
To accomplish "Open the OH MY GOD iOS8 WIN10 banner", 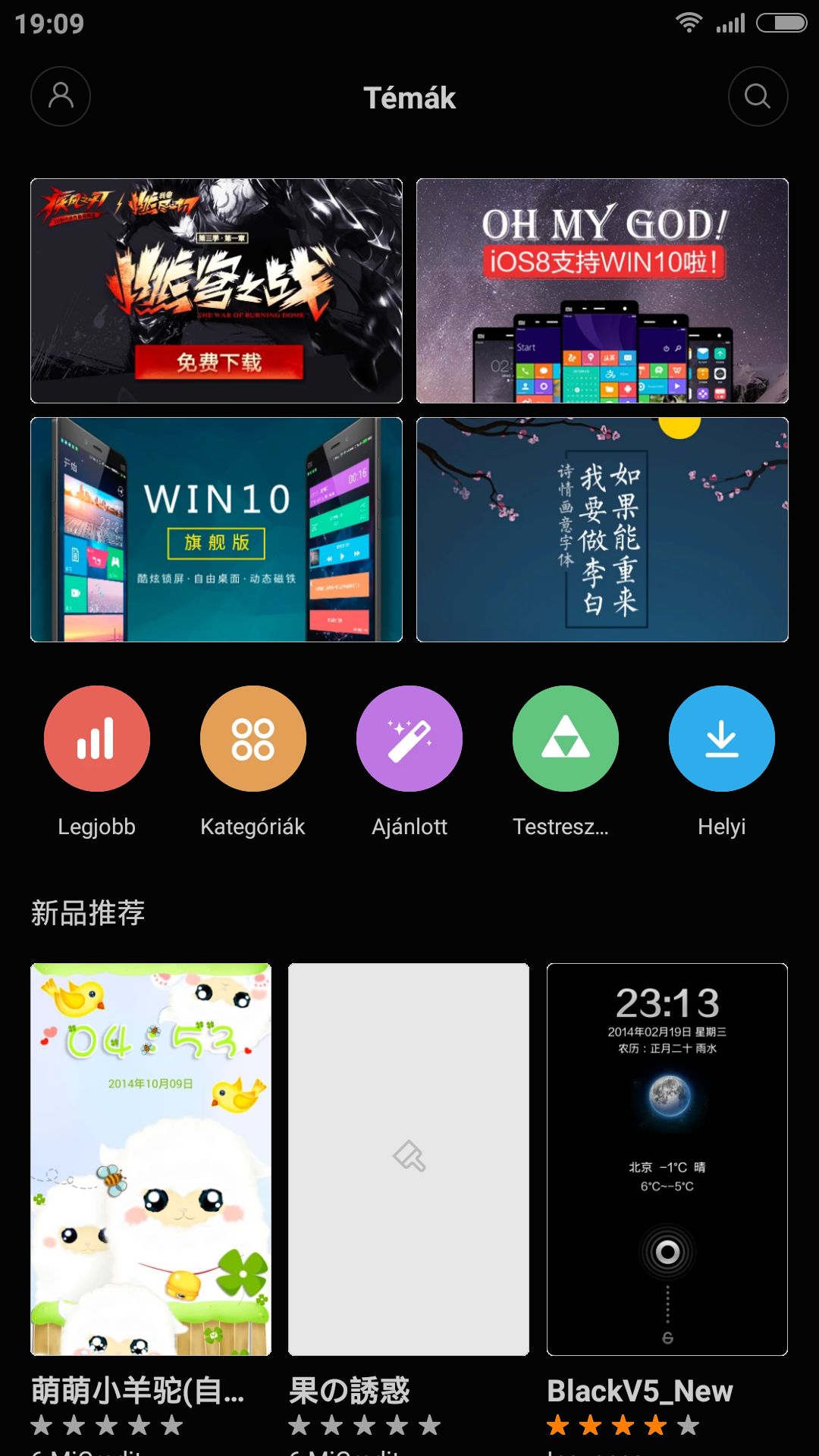I will click(x=602, y=290).
